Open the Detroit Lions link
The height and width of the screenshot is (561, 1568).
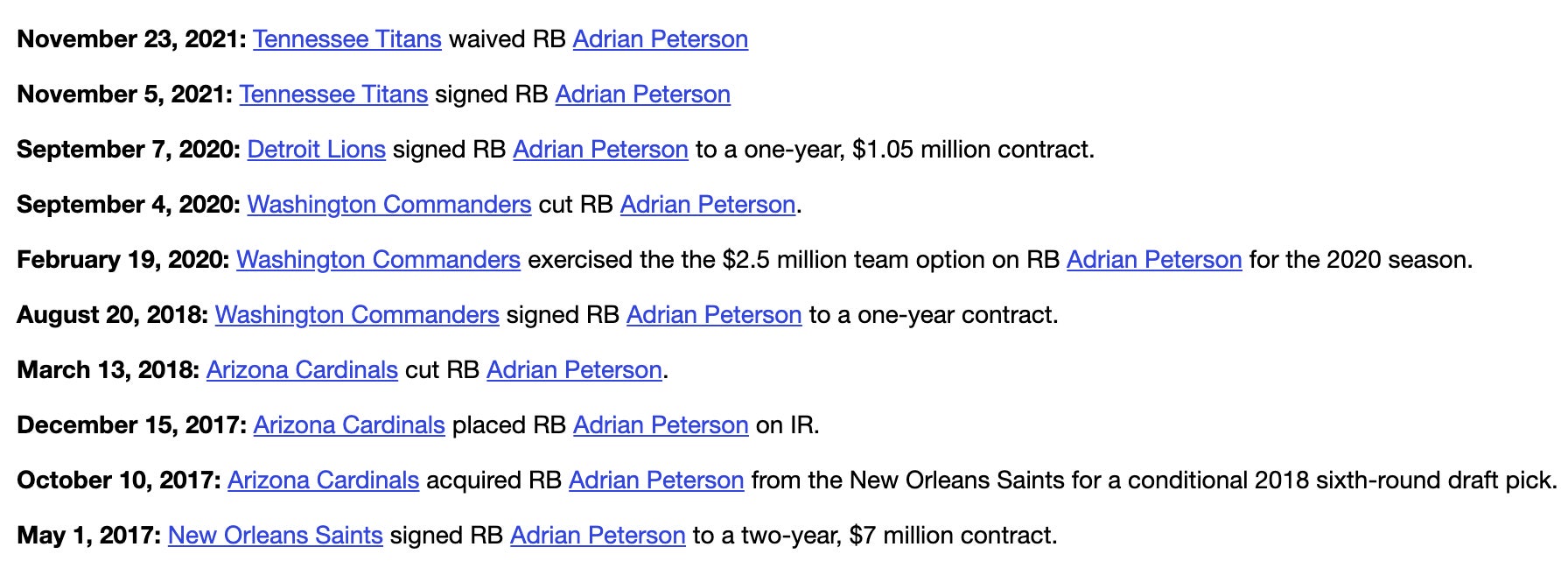point(316,150)
